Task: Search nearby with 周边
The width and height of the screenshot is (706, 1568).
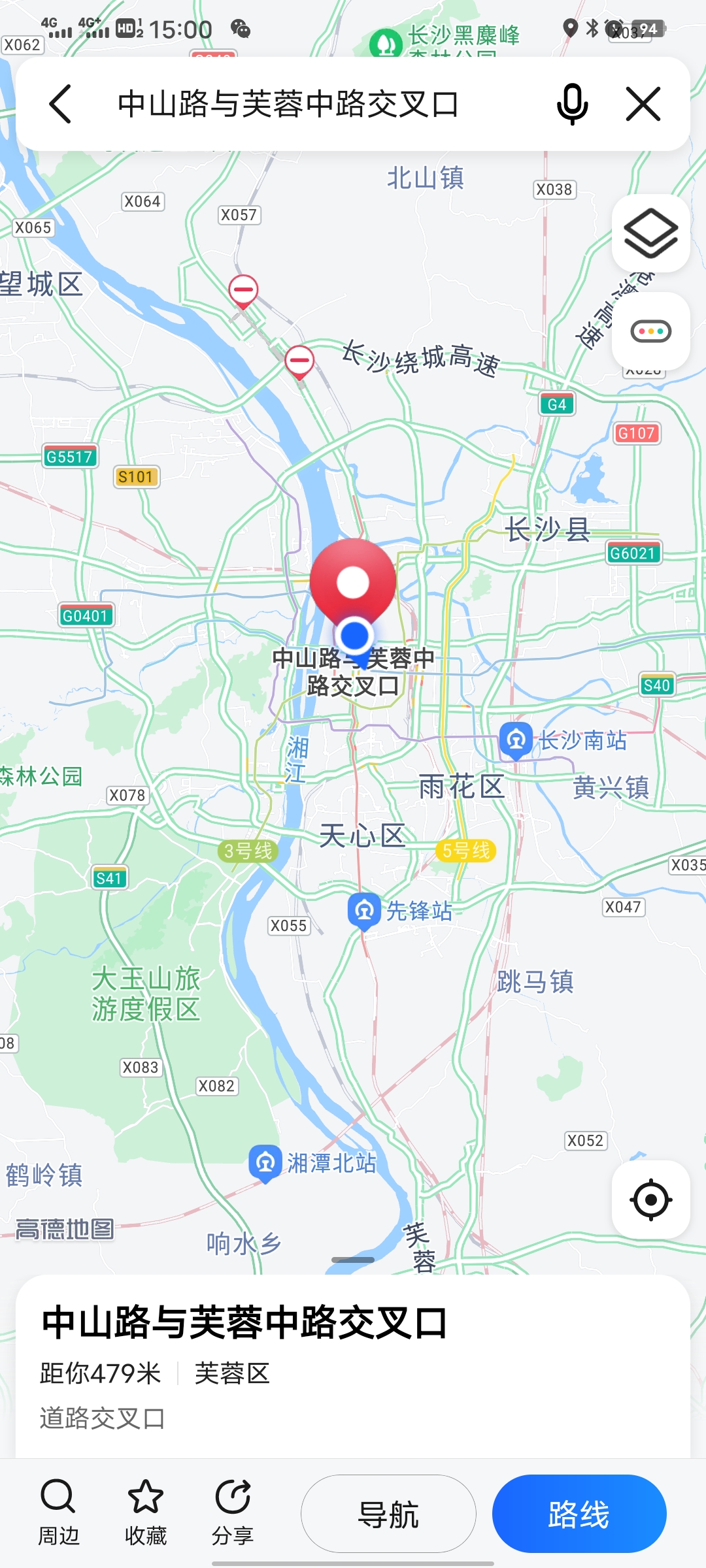Action: (58, 1512)
